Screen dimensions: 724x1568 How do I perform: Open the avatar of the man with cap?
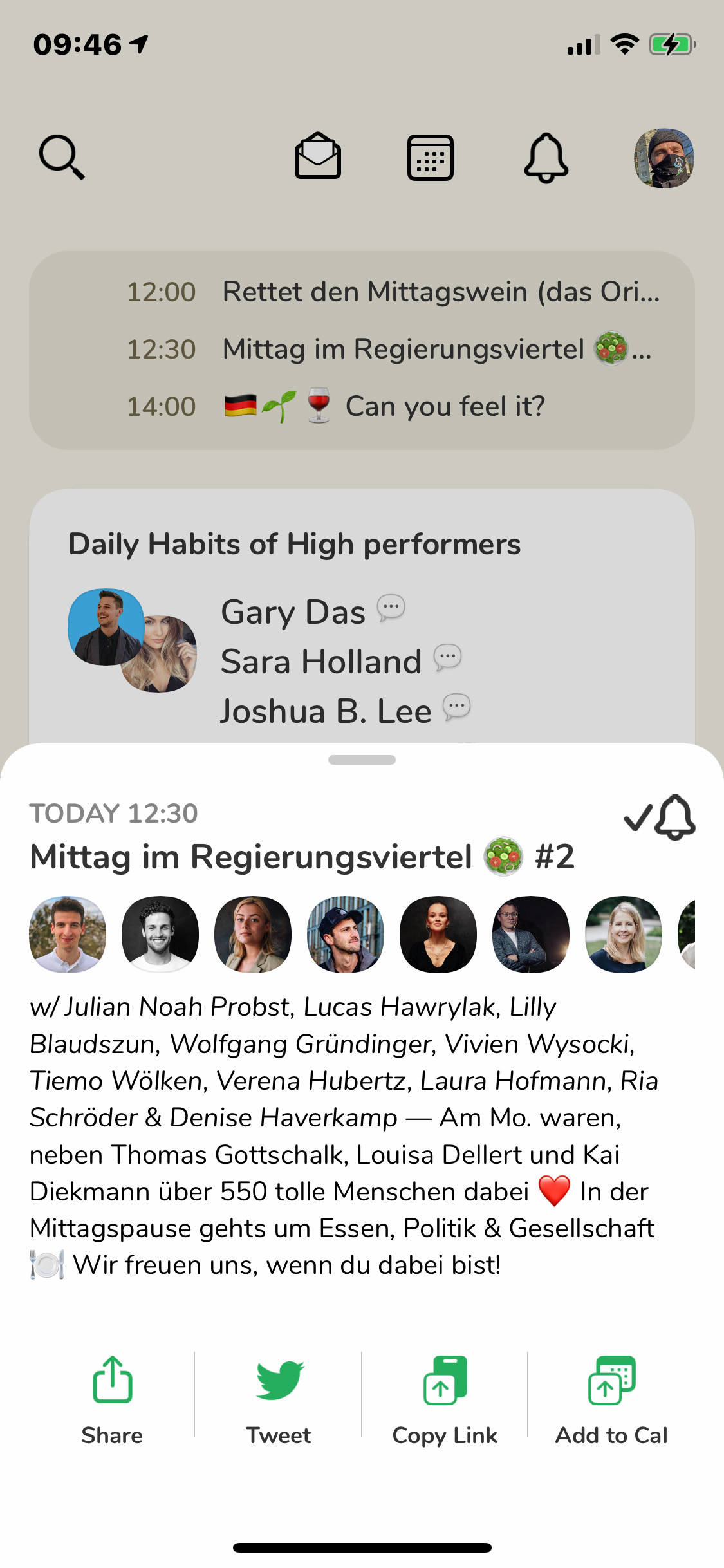[346, 934]
